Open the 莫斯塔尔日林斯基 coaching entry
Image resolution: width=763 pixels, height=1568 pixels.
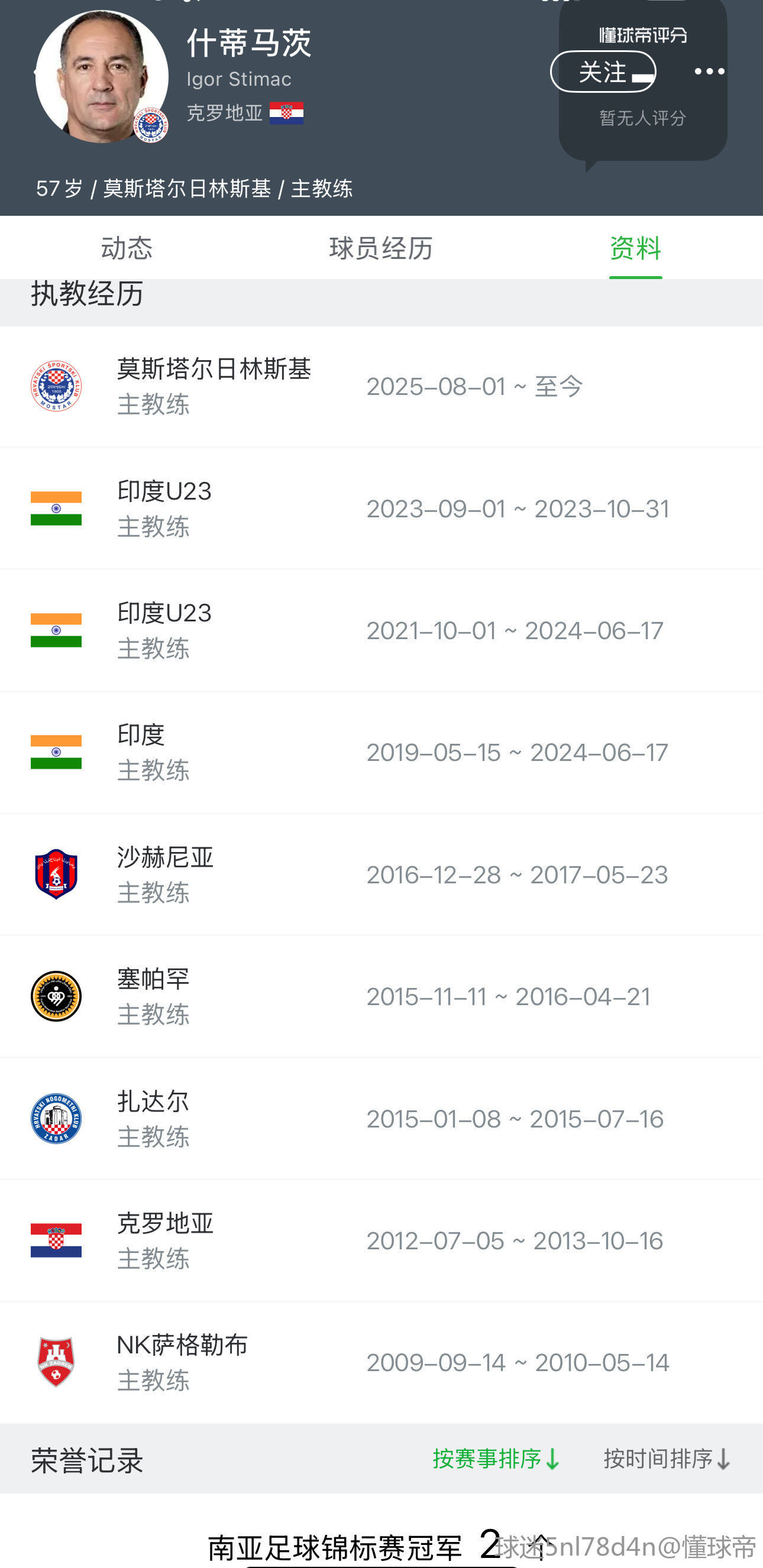pos(381,386)
